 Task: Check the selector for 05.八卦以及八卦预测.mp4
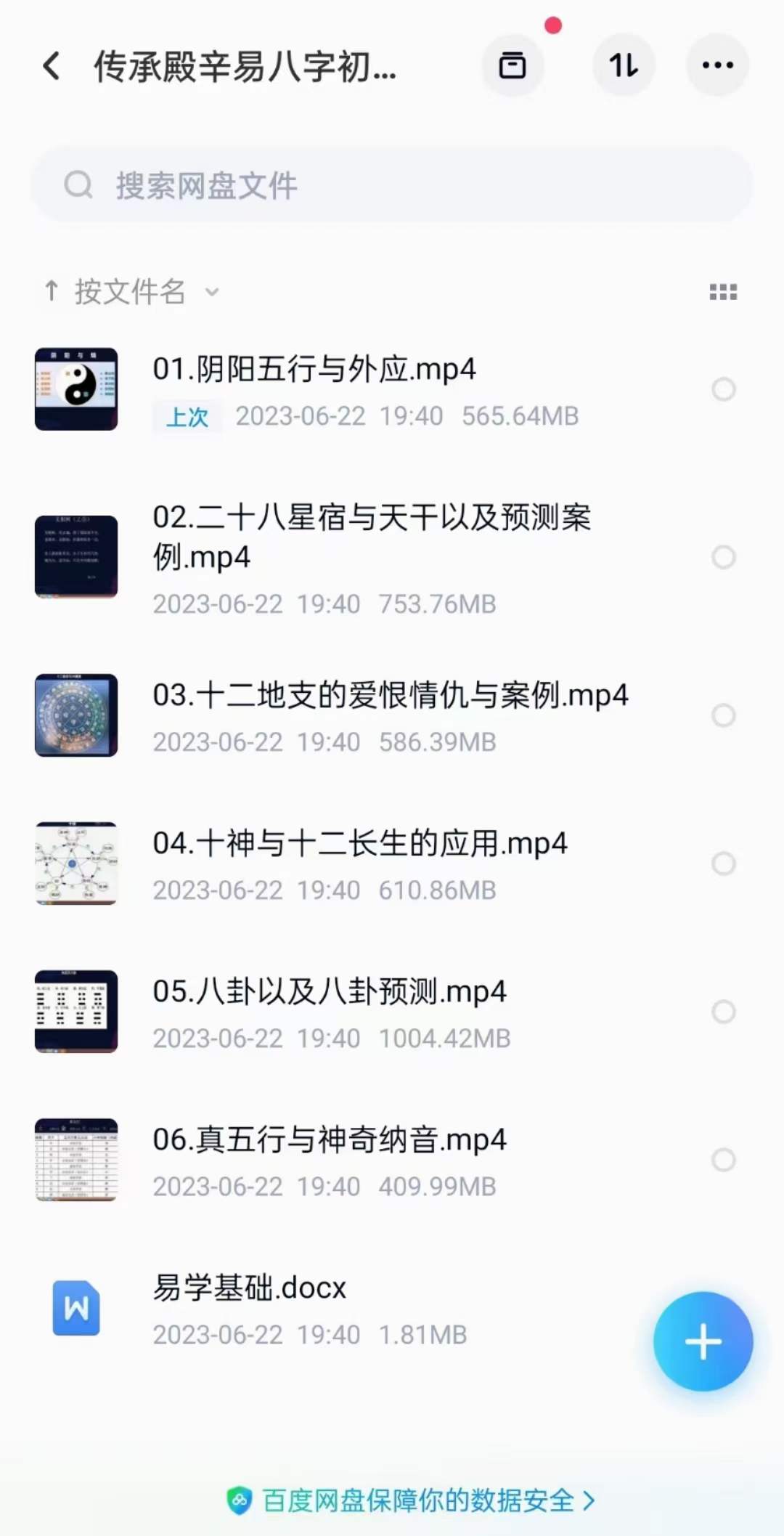pyautogui.click(x=724, y=1012)
